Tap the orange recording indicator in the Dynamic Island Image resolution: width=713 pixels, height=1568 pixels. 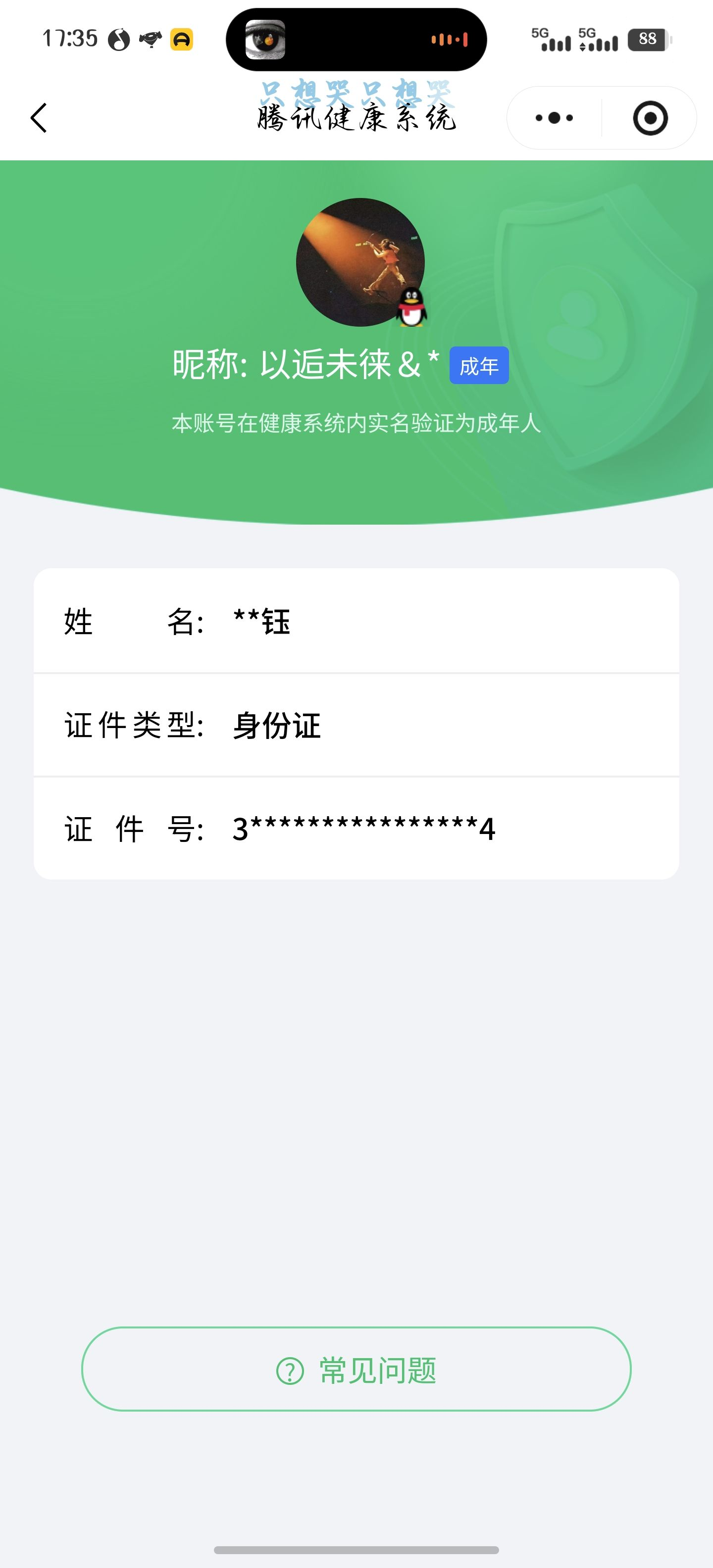(448, 38)
